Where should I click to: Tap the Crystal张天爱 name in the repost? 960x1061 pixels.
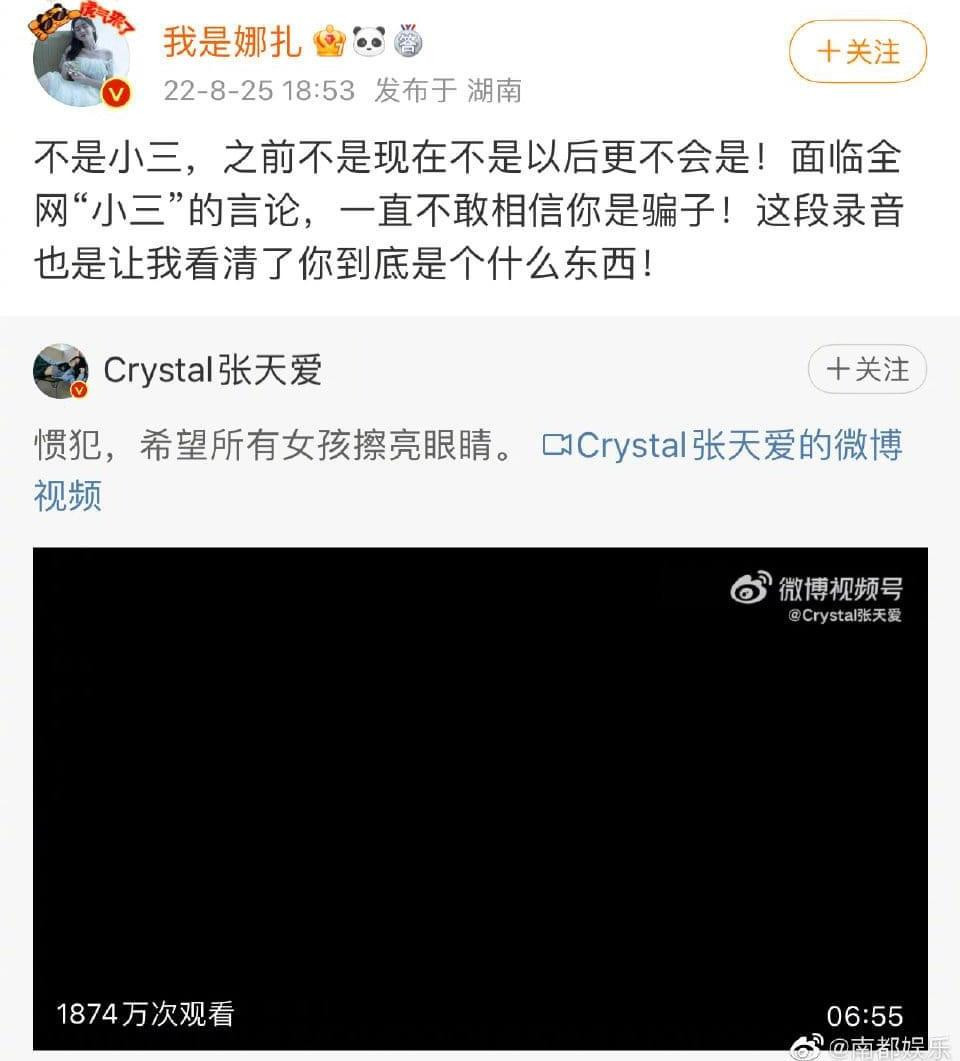click(213, 371)
